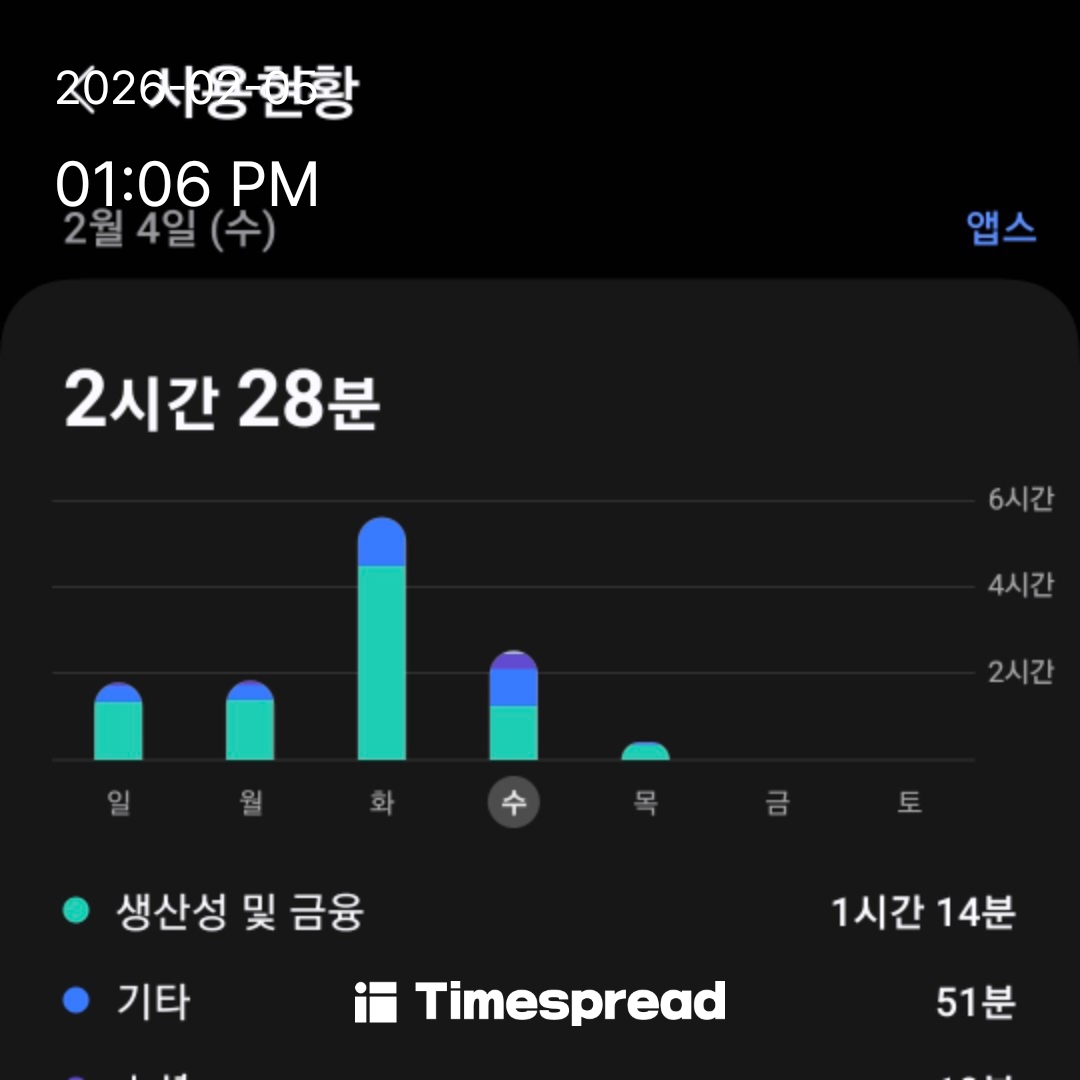Screen dimensions: 1080x1080
Task: Show usage for 화 (Tuesday)
Action: (x=382, y=802)
